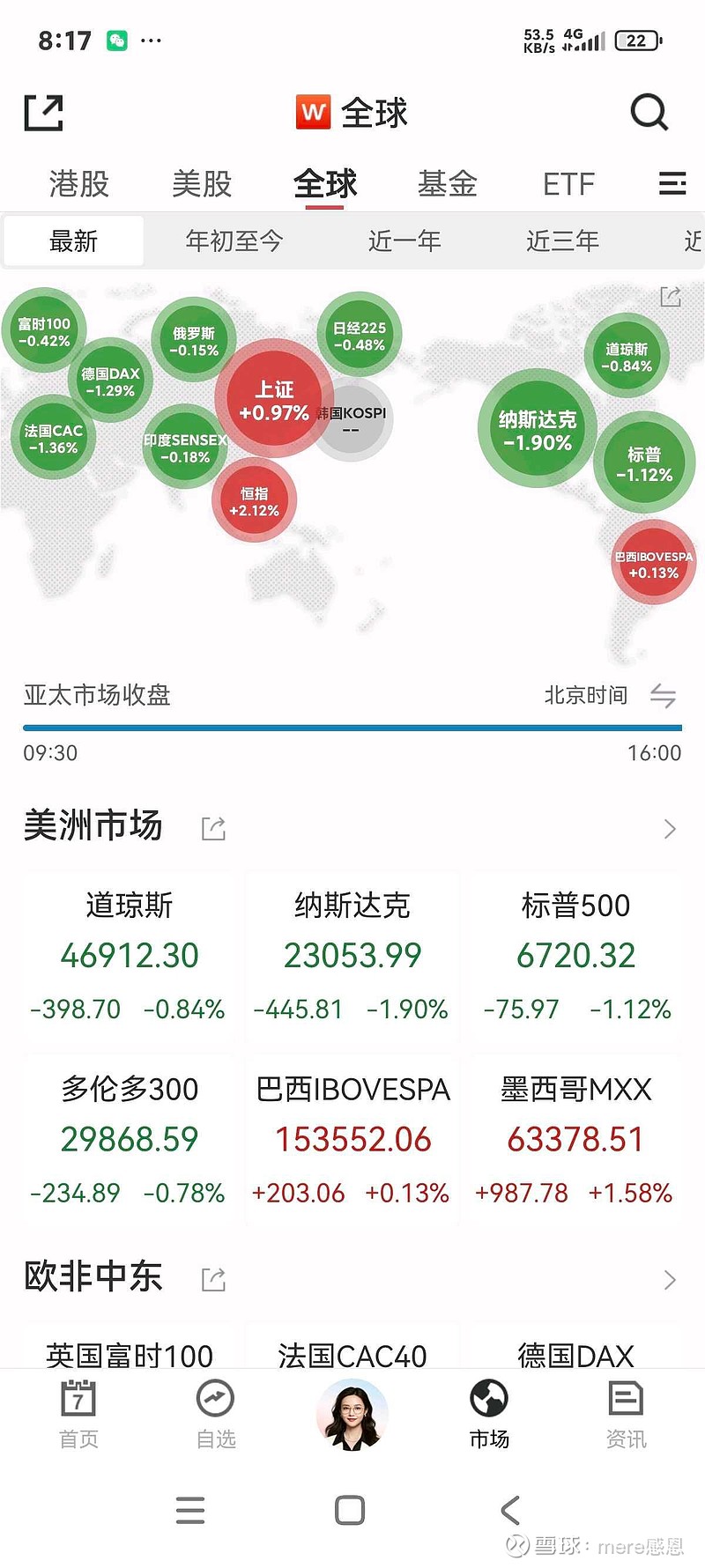The image size is (705, 1568).
Task: Open the 港股 tab
Action: pos(78,183)
